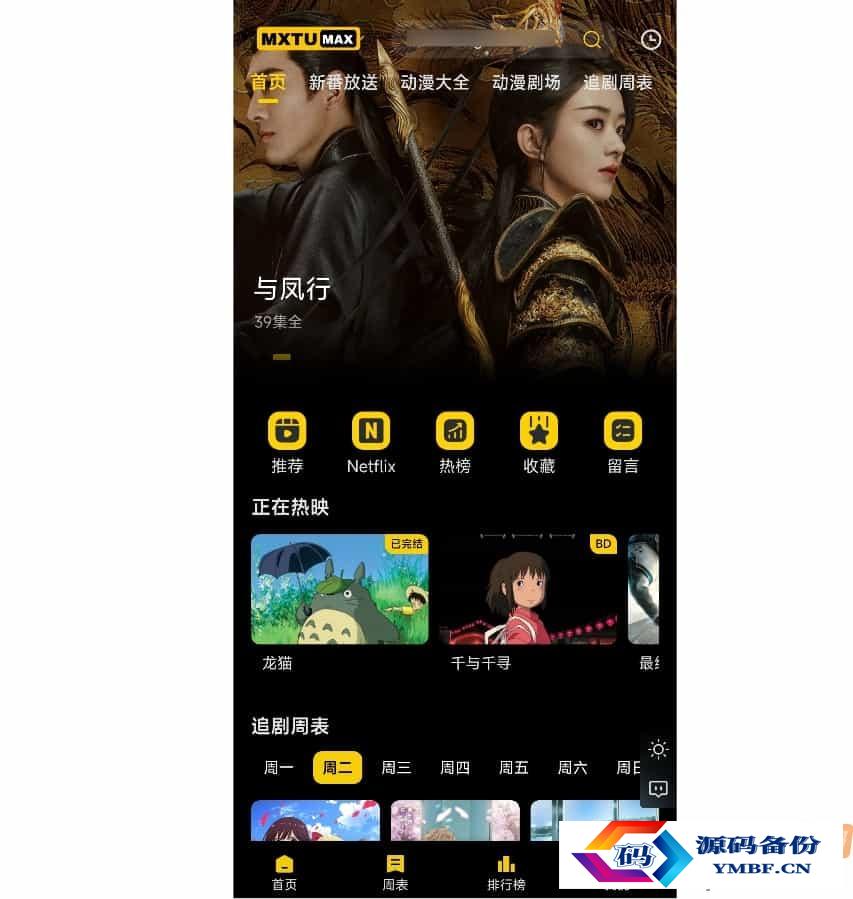Image resolution: width=853 pixels, height=899 pixels.
Task: Switch to 周表 bottom tab
Action: [x=395, y=872]
